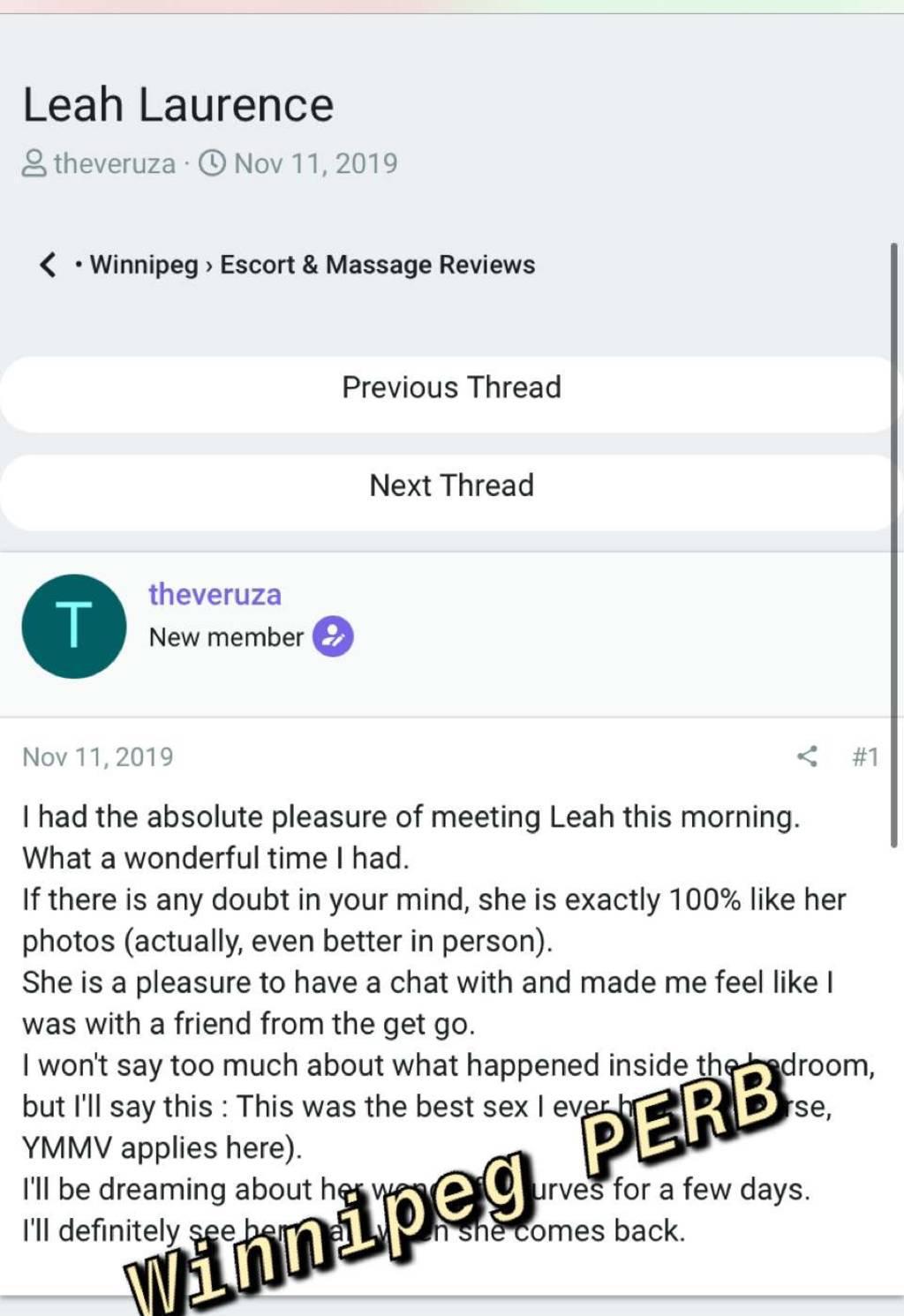
Task: Open theveruza's avatar in the post
Action: point(74,626)
